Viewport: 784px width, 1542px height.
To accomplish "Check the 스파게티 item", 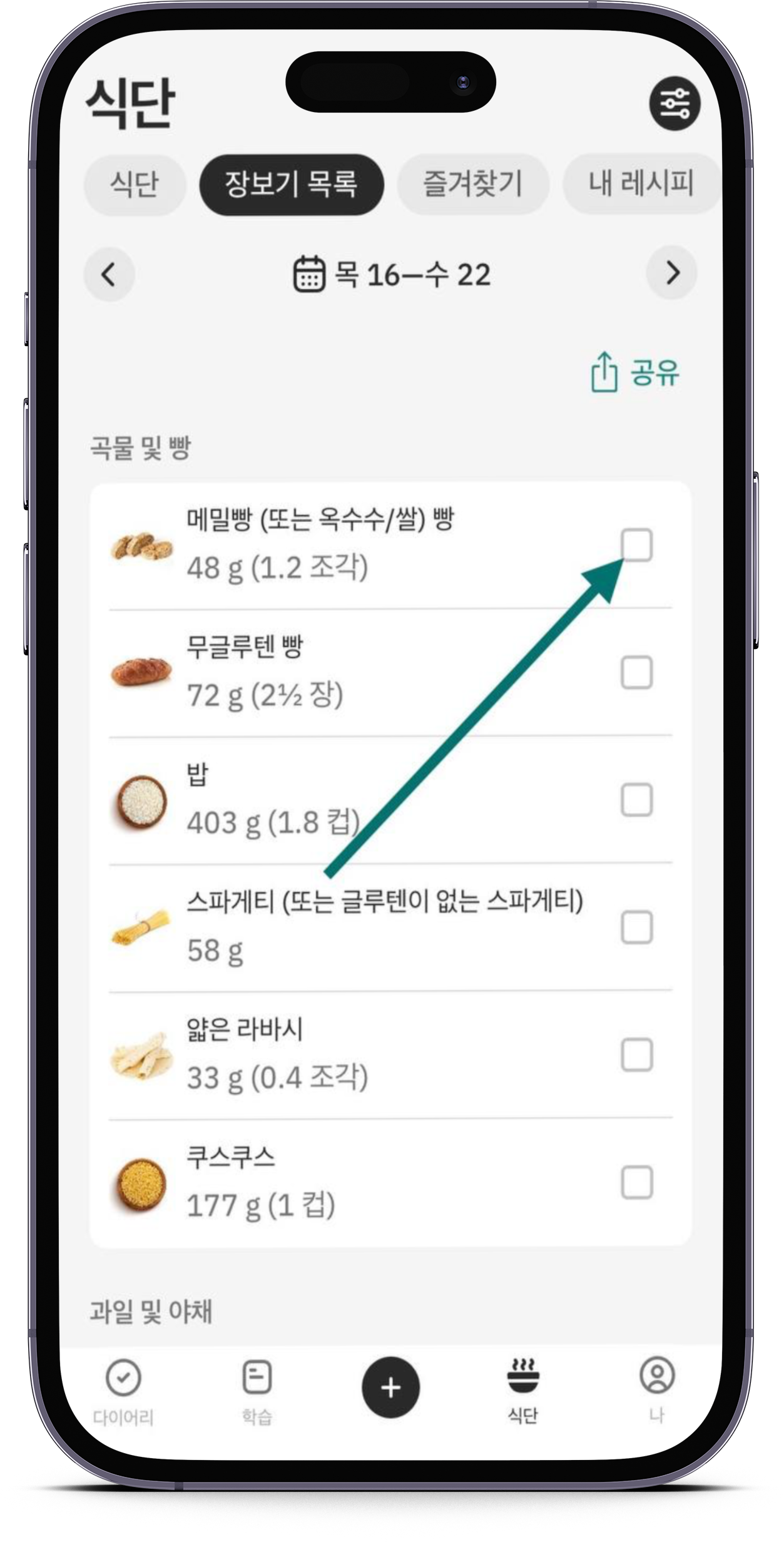I will 636,927.
